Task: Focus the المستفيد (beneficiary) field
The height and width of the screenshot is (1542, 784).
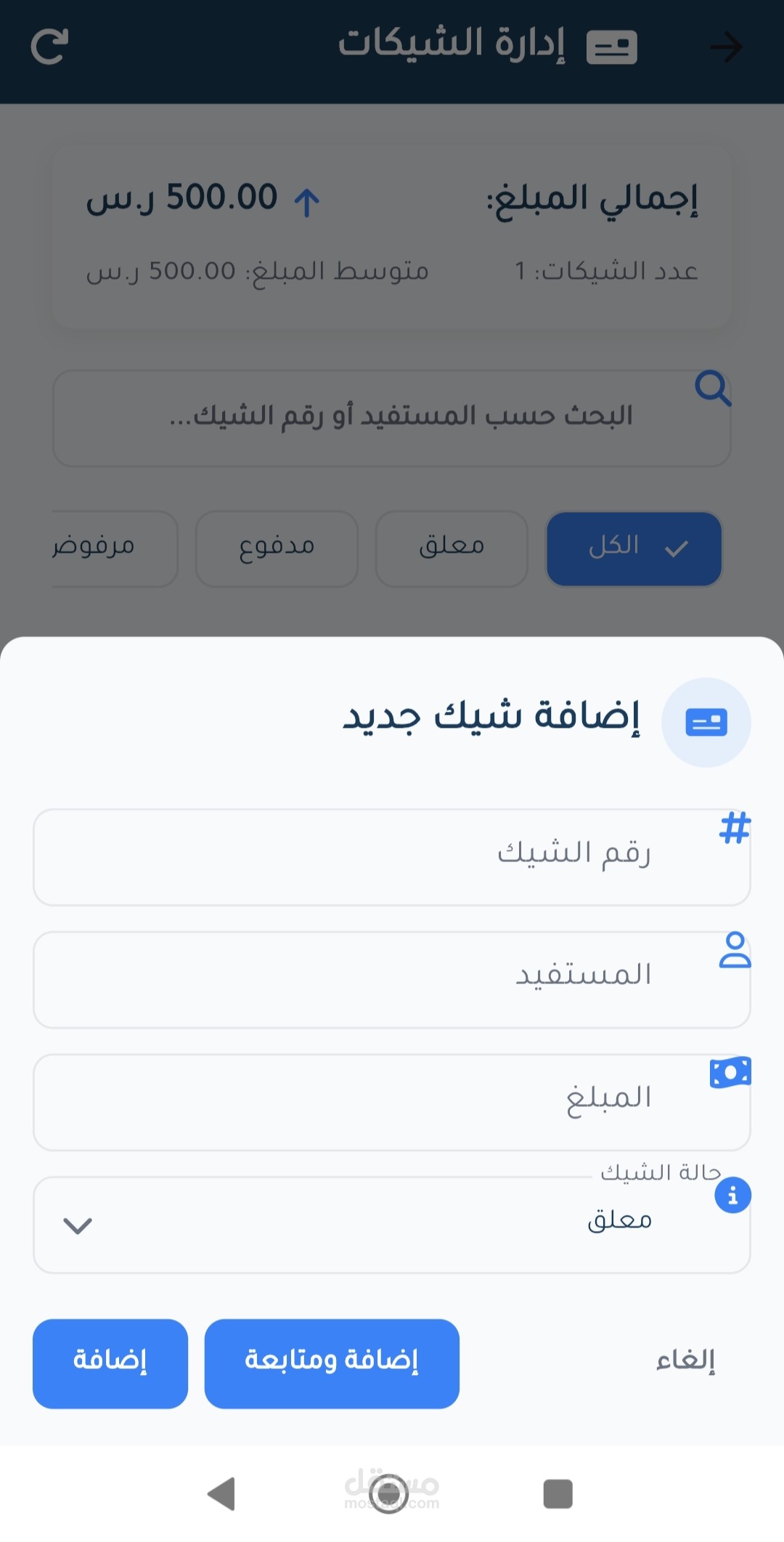Action: (392, 979)
